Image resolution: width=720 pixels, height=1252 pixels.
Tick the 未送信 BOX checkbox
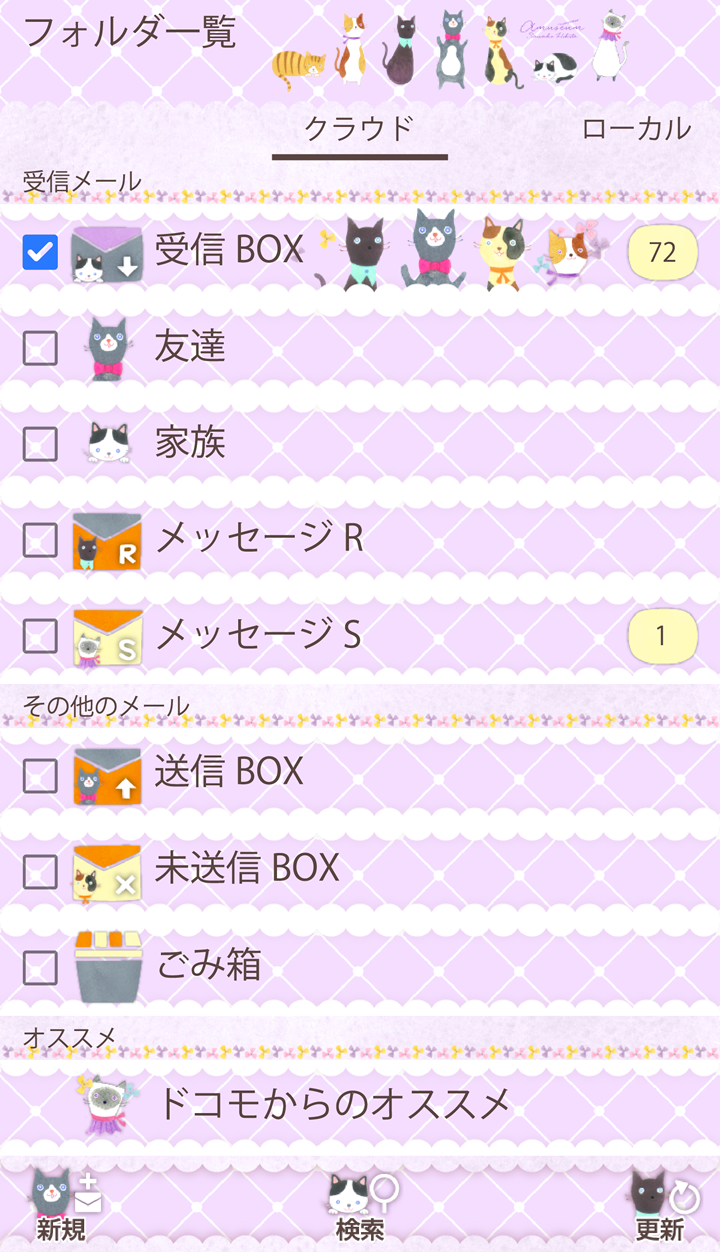point(40,871)
